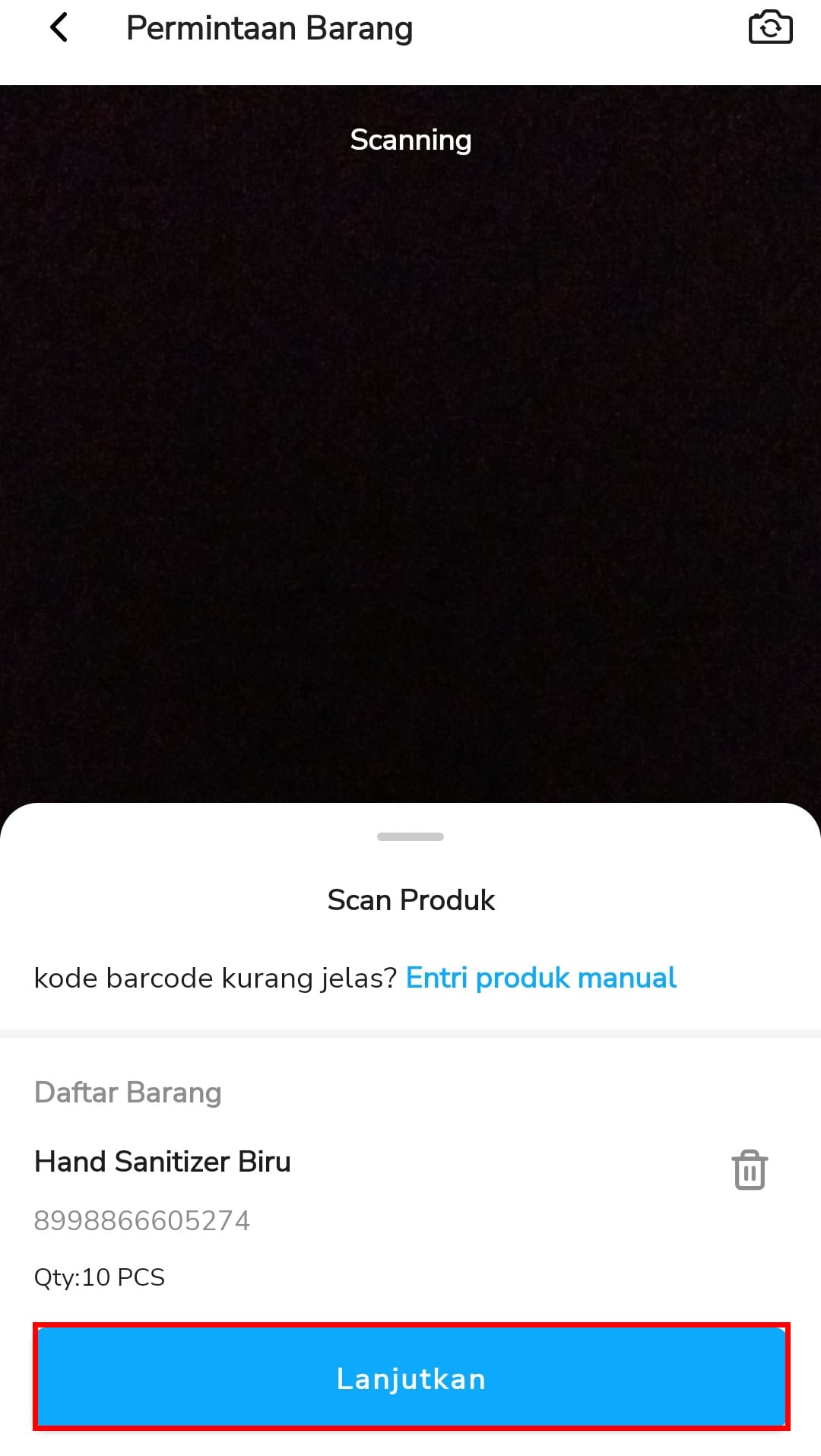The height and width of the screenshot is (1456, 821).
Task: Go back from Permintaan Barang
Action: (59, 28)
